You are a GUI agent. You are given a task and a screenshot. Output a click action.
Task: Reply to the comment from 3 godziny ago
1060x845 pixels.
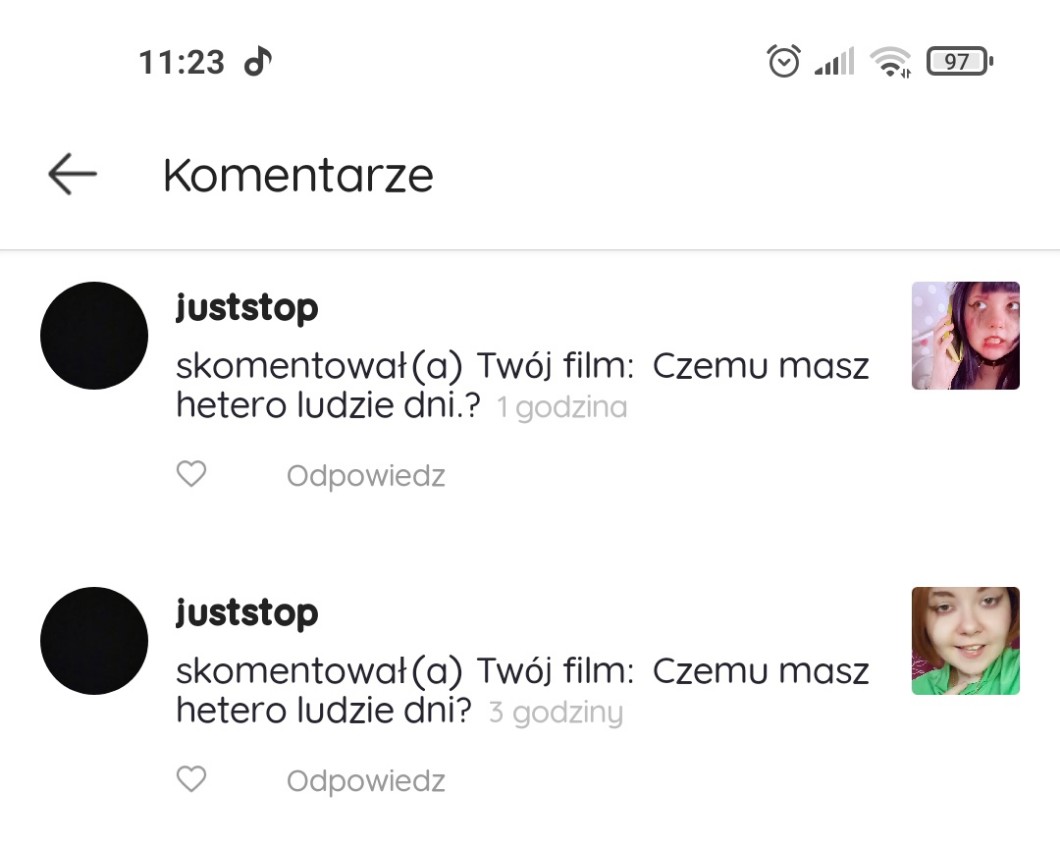click(x=366, y=781)
